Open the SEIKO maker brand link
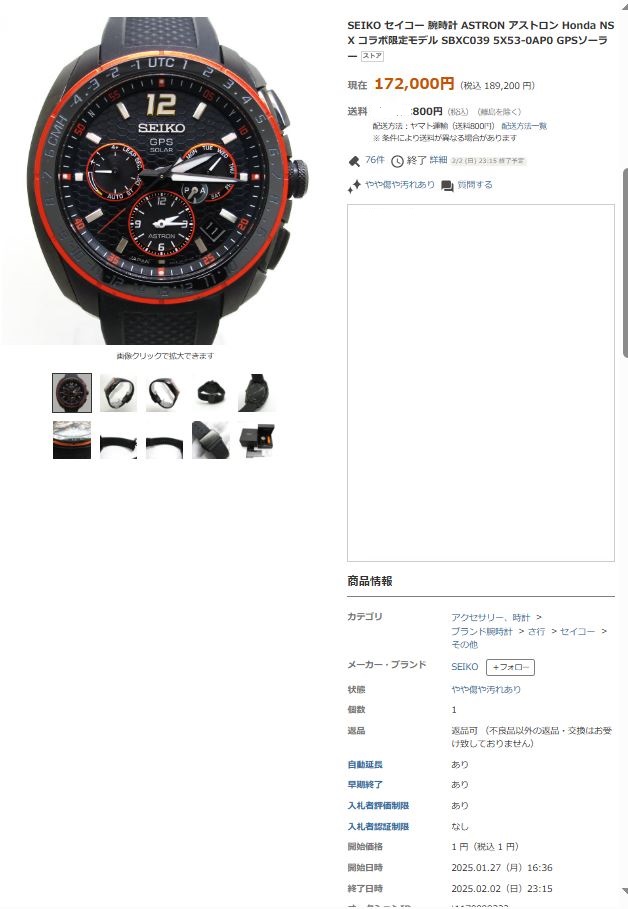This screenshot has width=628, height=909. [x=464, y=667]
